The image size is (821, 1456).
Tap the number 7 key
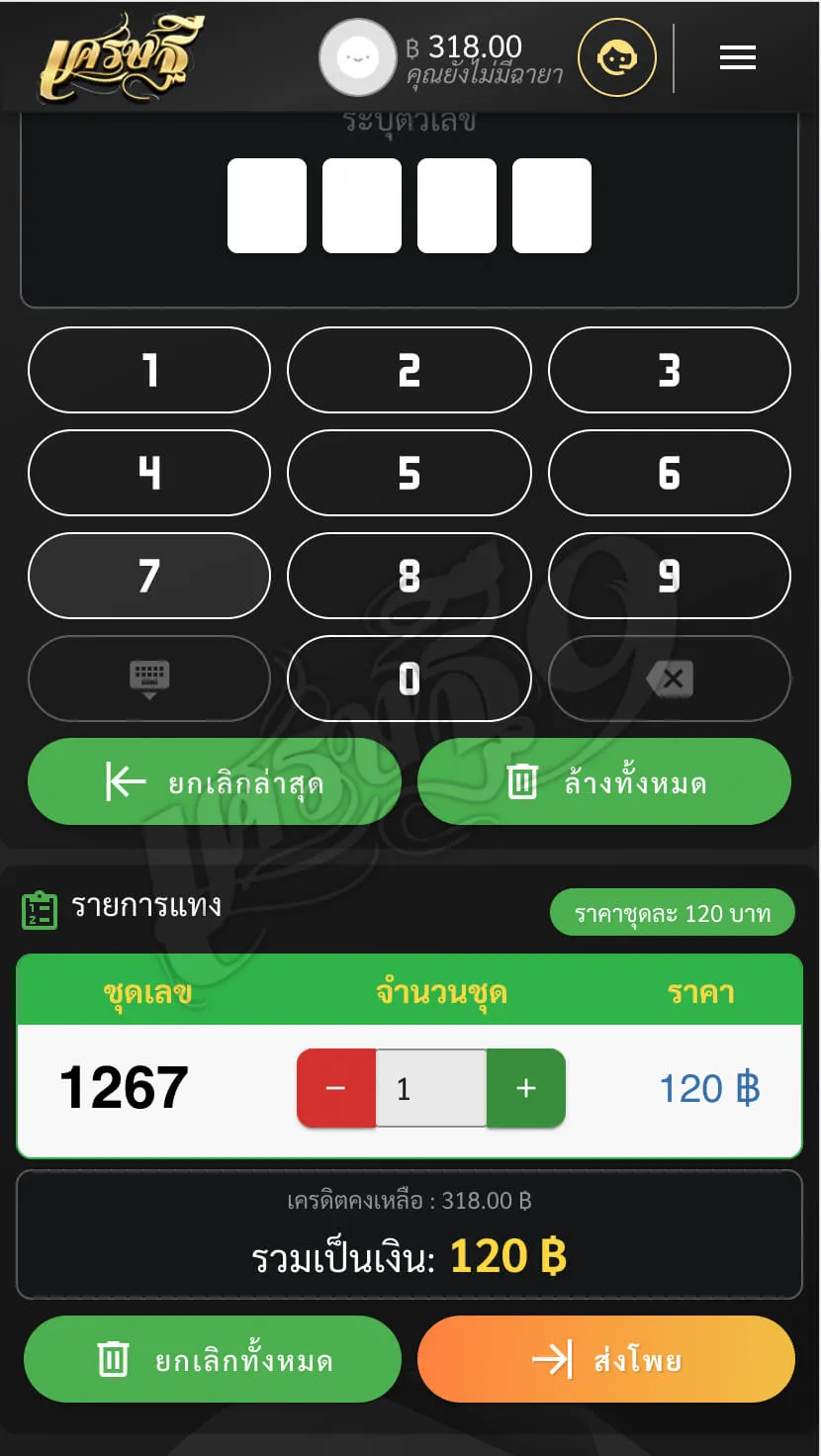(x=149, y=576)
